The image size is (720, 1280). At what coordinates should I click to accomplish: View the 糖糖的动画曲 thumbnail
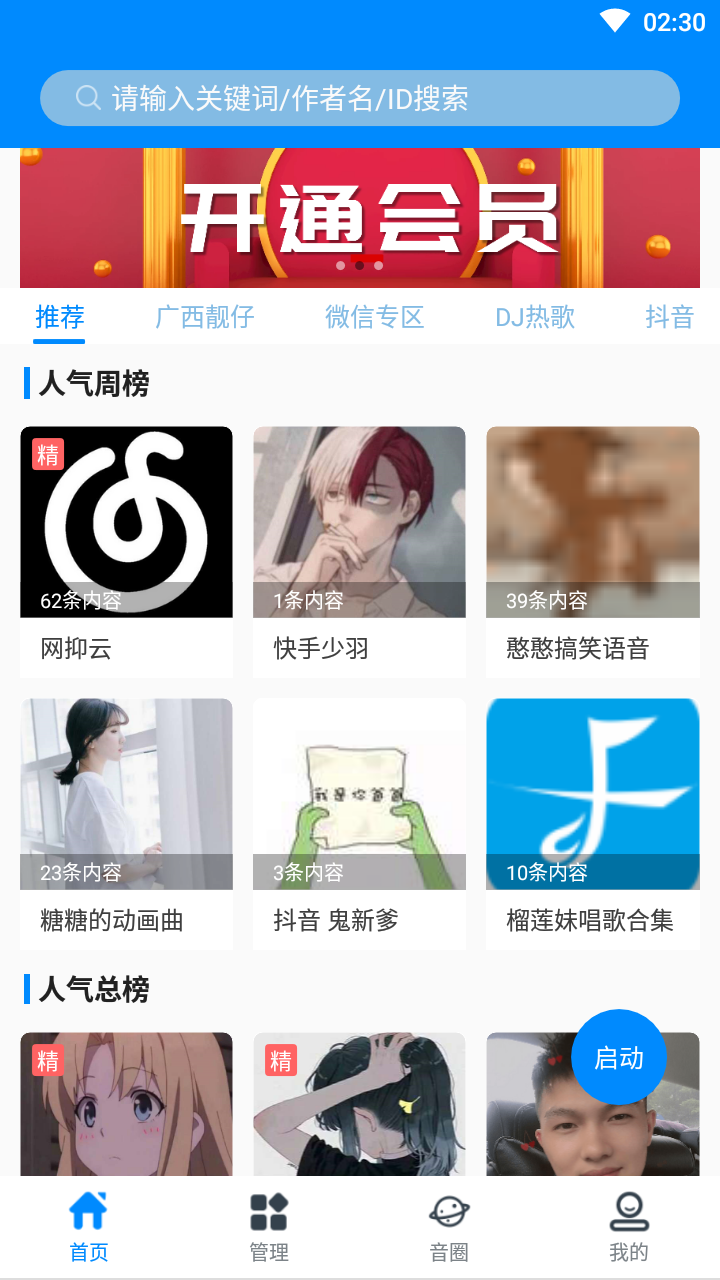point(126,793)
